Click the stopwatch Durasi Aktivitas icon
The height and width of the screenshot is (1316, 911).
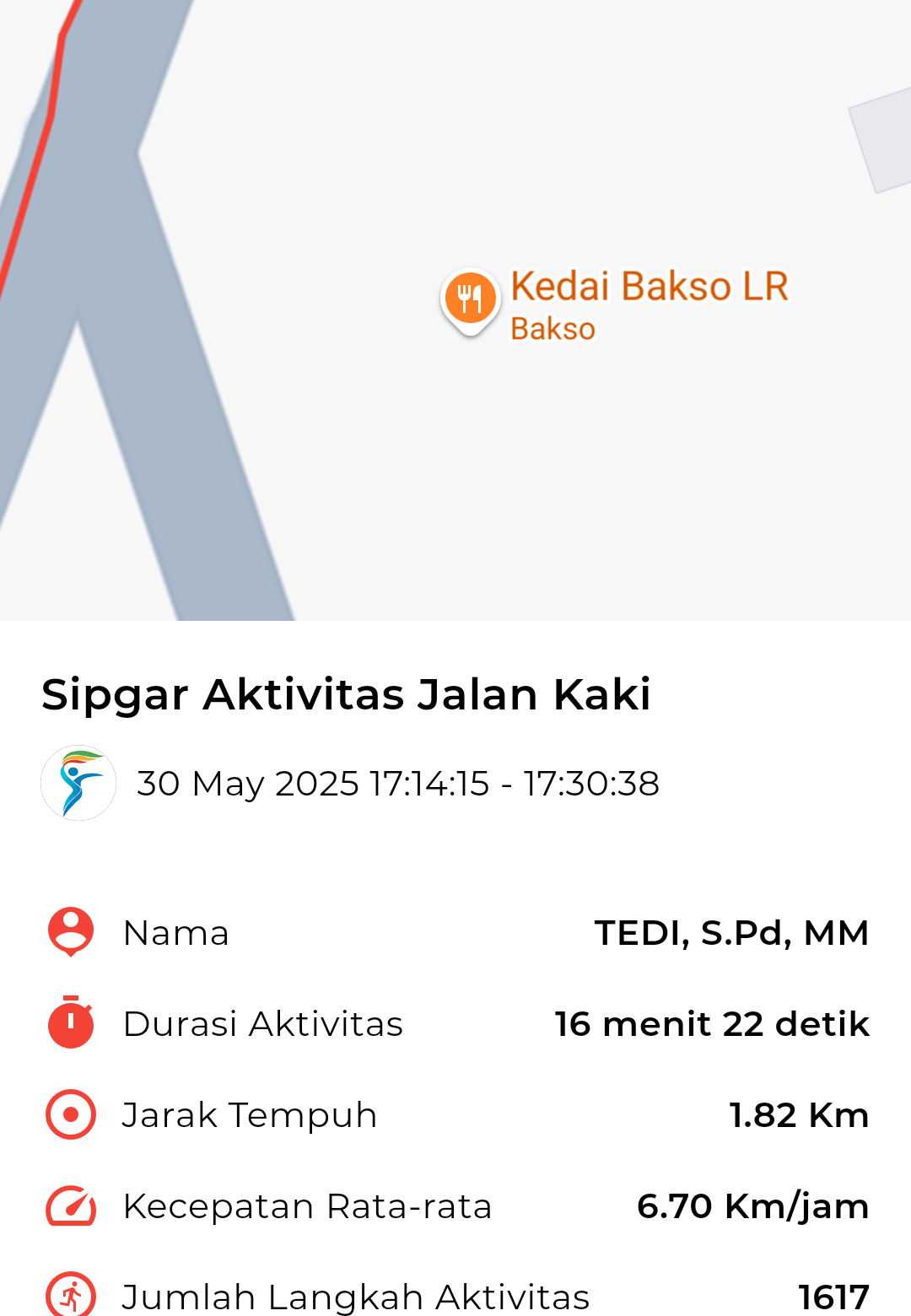pyautogui.click(x=69, y=1023)
